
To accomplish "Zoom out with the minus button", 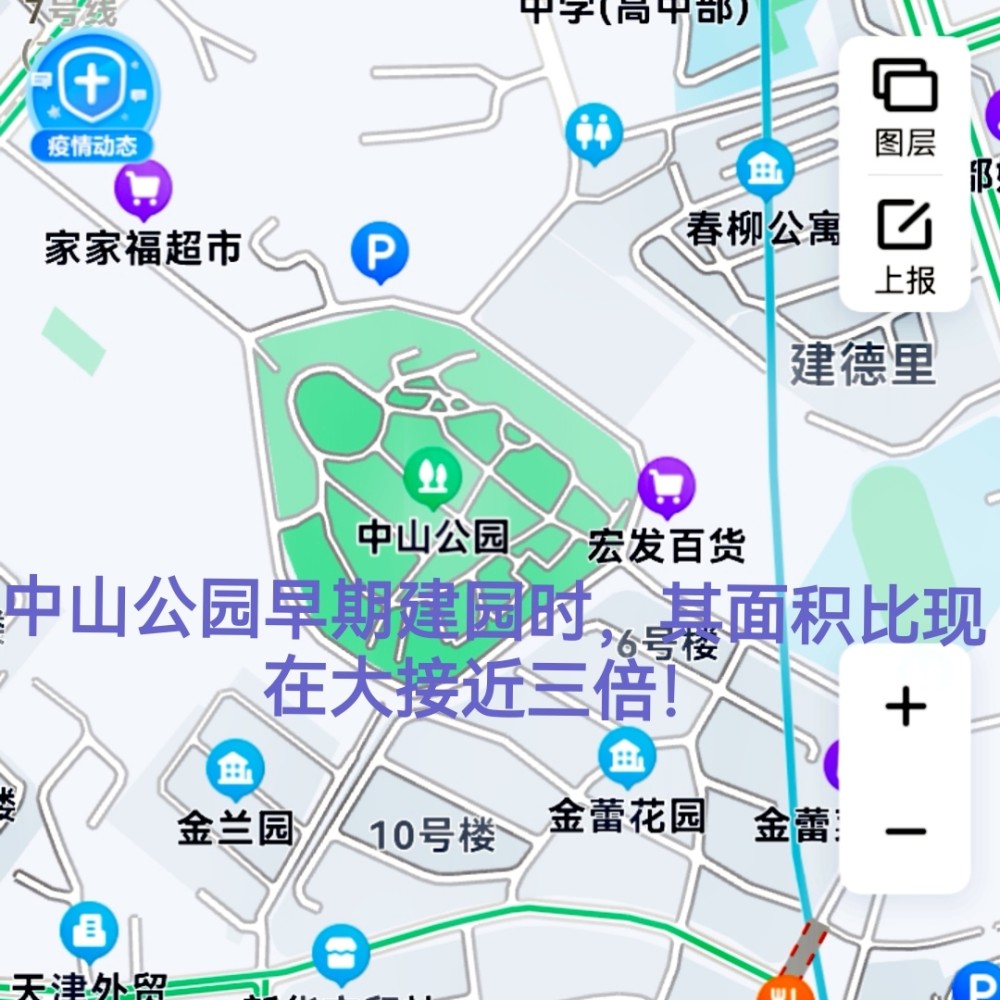I will pos(905,831).
